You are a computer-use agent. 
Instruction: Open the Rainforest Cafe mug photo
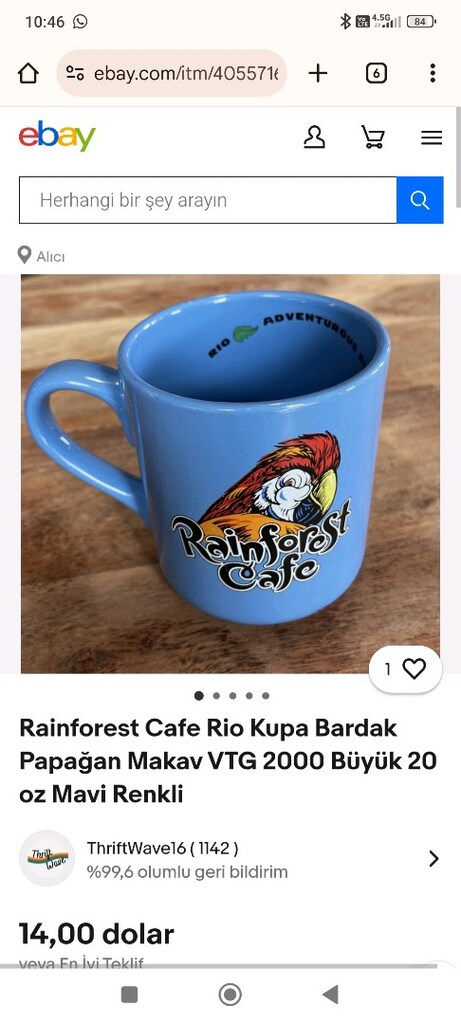pyautogui.click(x=230, y=473)
